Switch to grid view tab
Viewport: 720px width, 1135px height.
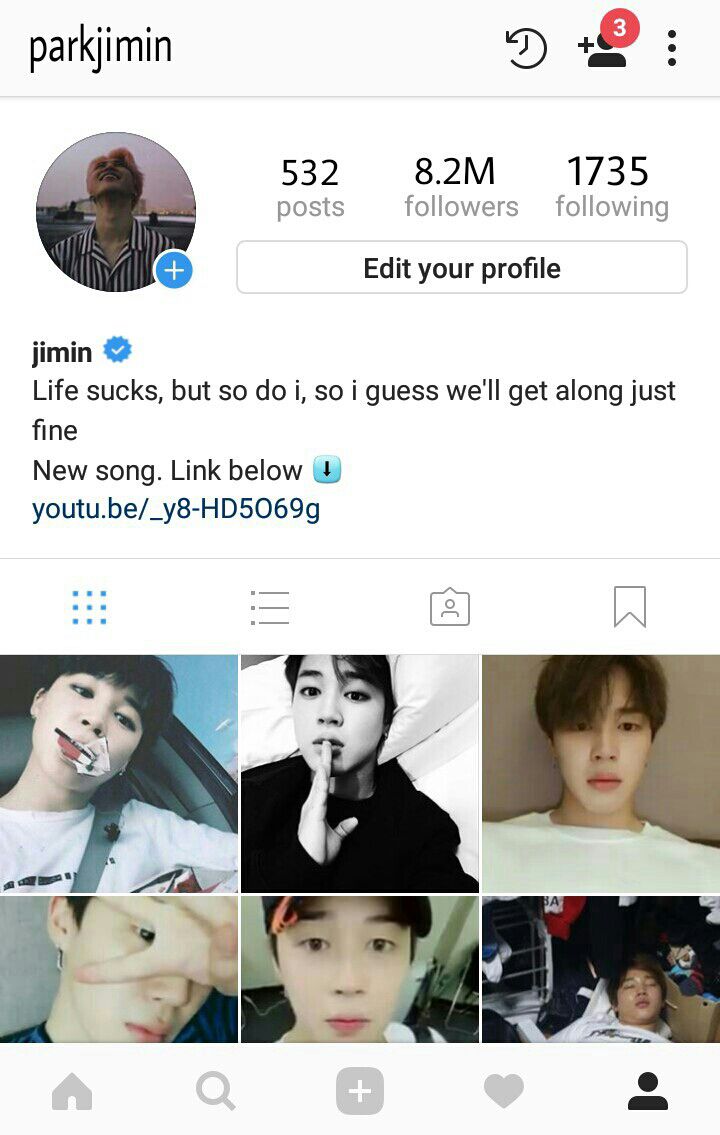point(89,607)
